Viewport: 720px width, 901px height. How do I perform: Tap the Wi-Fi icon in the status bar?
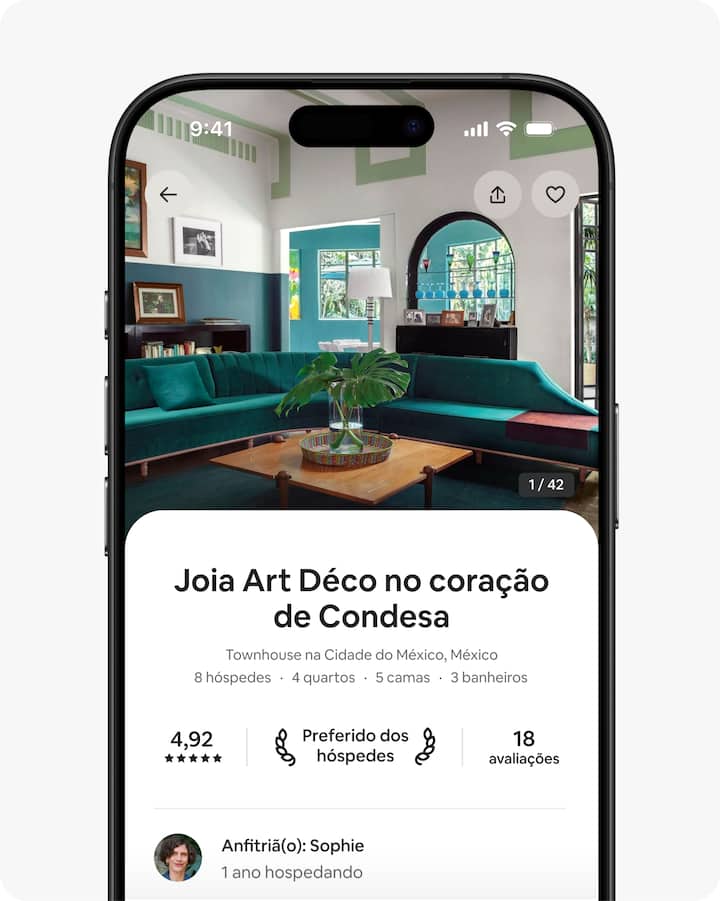507,129
